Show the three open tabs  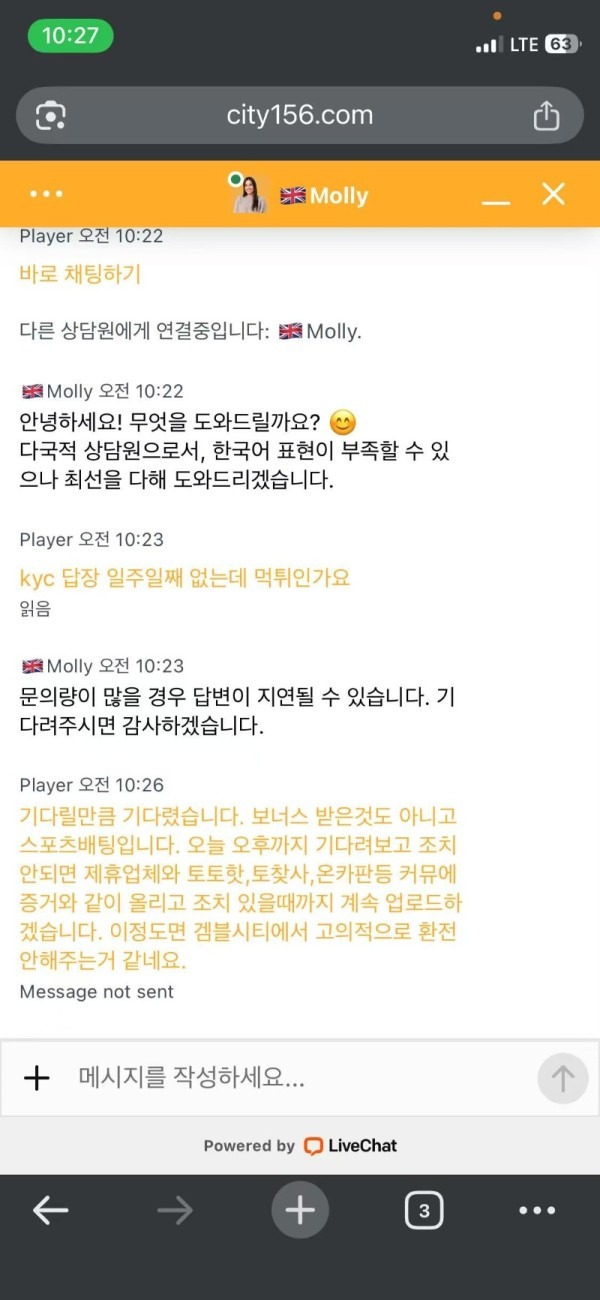tap(424, 1211)
